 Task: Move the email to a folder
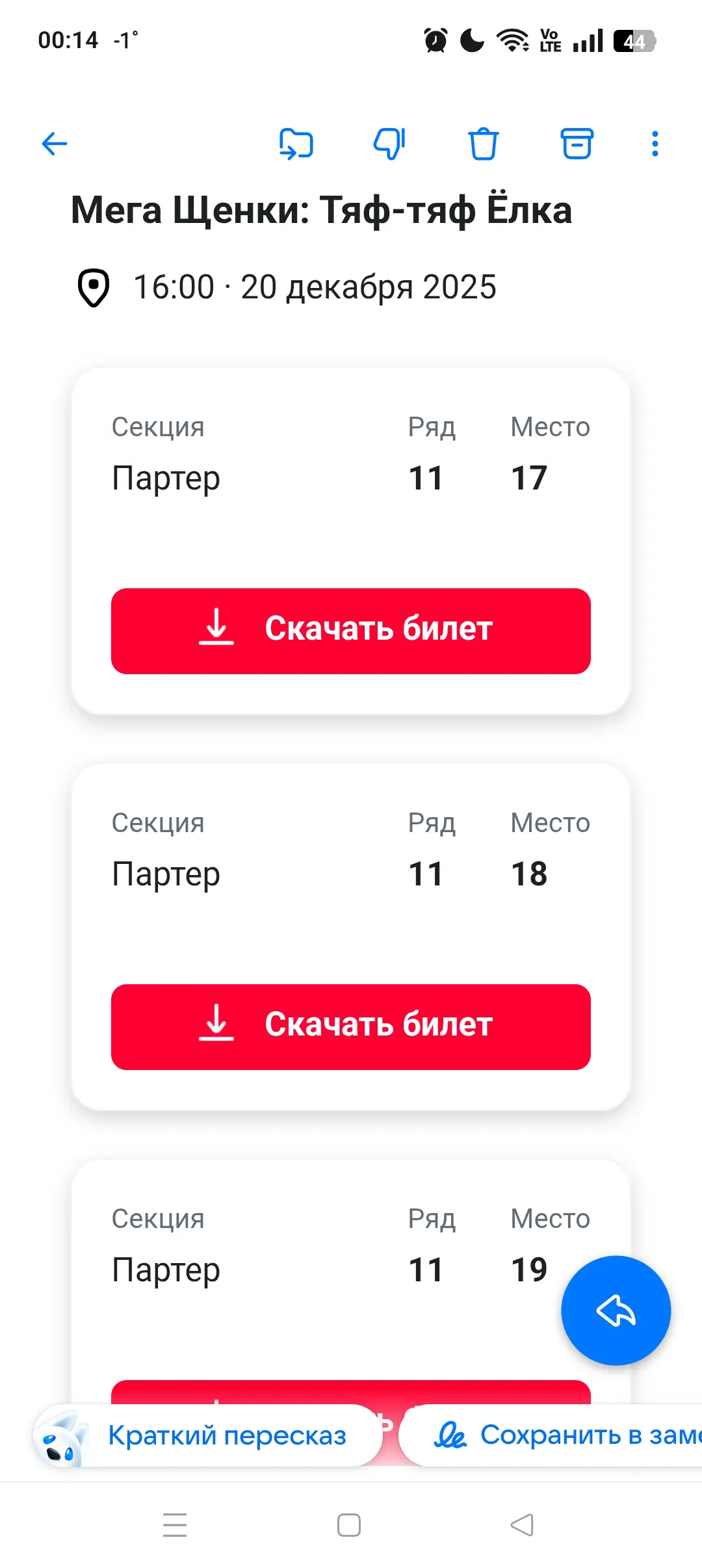click(x=296, y=144)
